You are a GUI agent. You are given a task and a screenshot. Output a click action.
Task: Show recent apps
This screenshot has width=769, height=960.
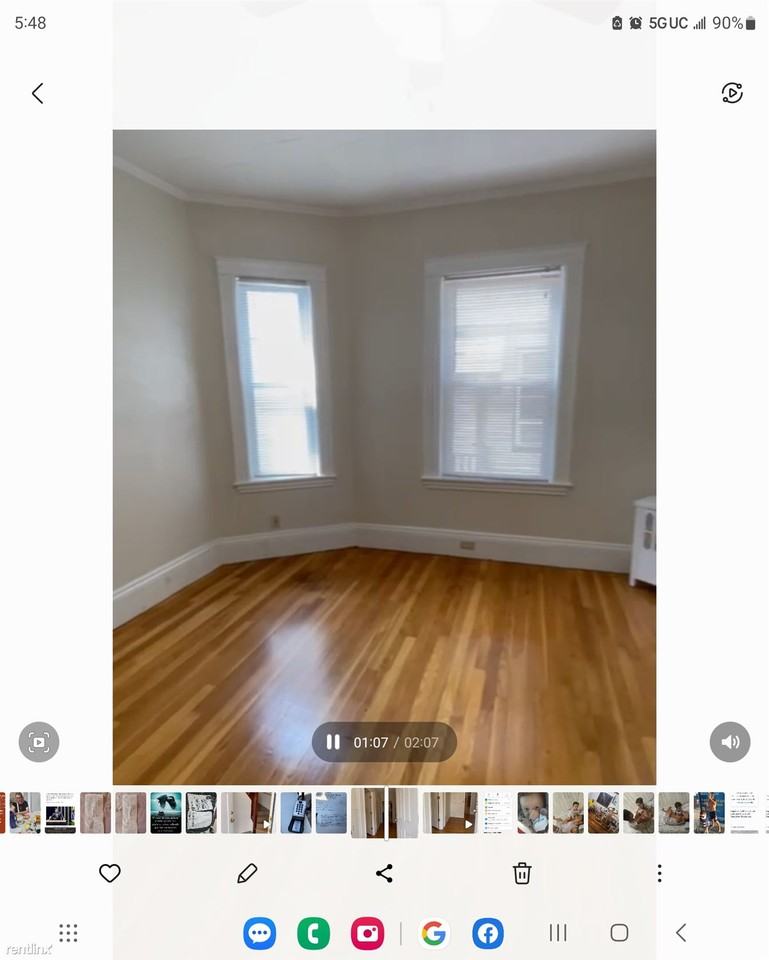click(558, 933)
